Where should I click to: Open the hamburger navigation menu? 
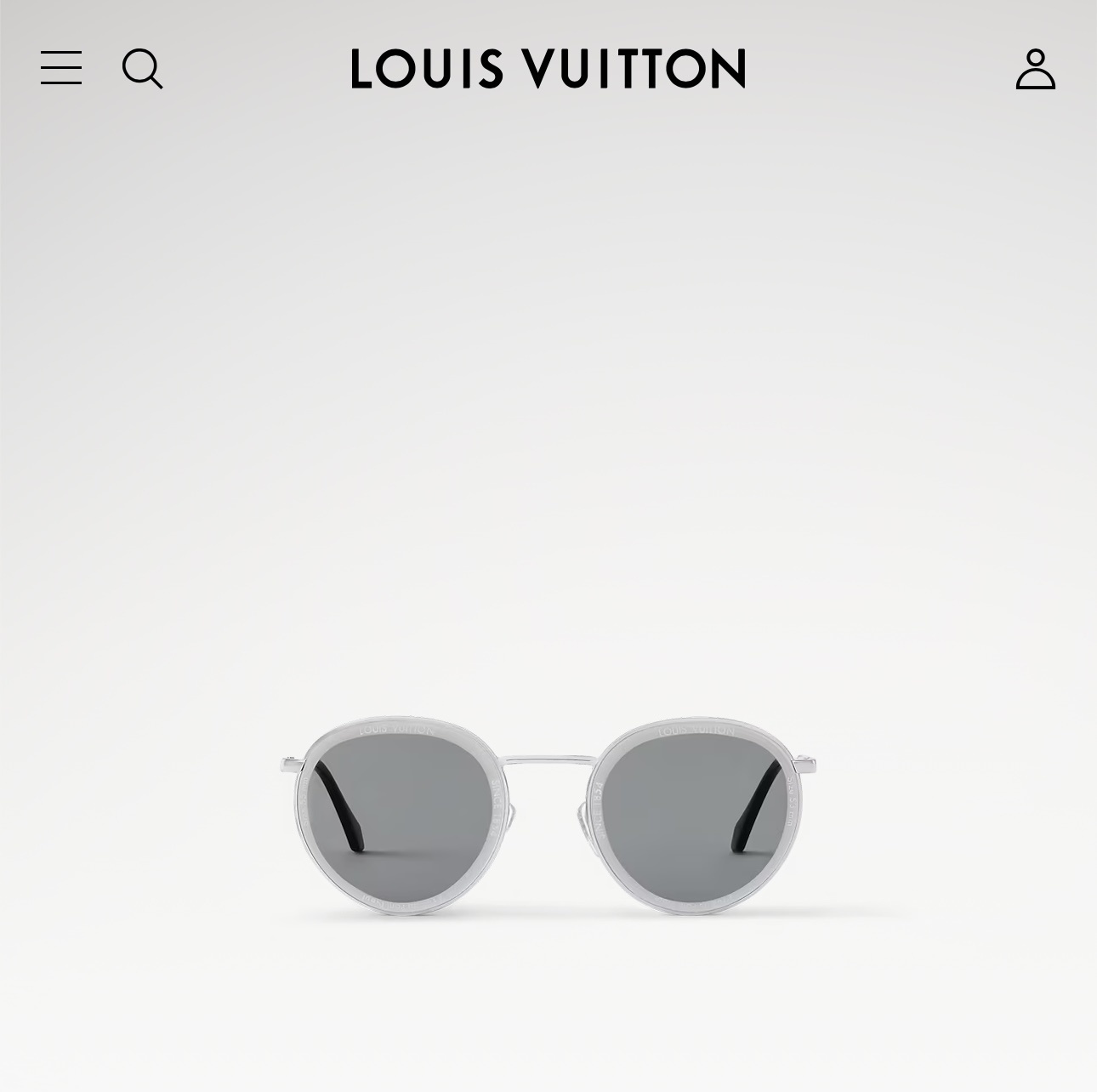pos(61,68)
